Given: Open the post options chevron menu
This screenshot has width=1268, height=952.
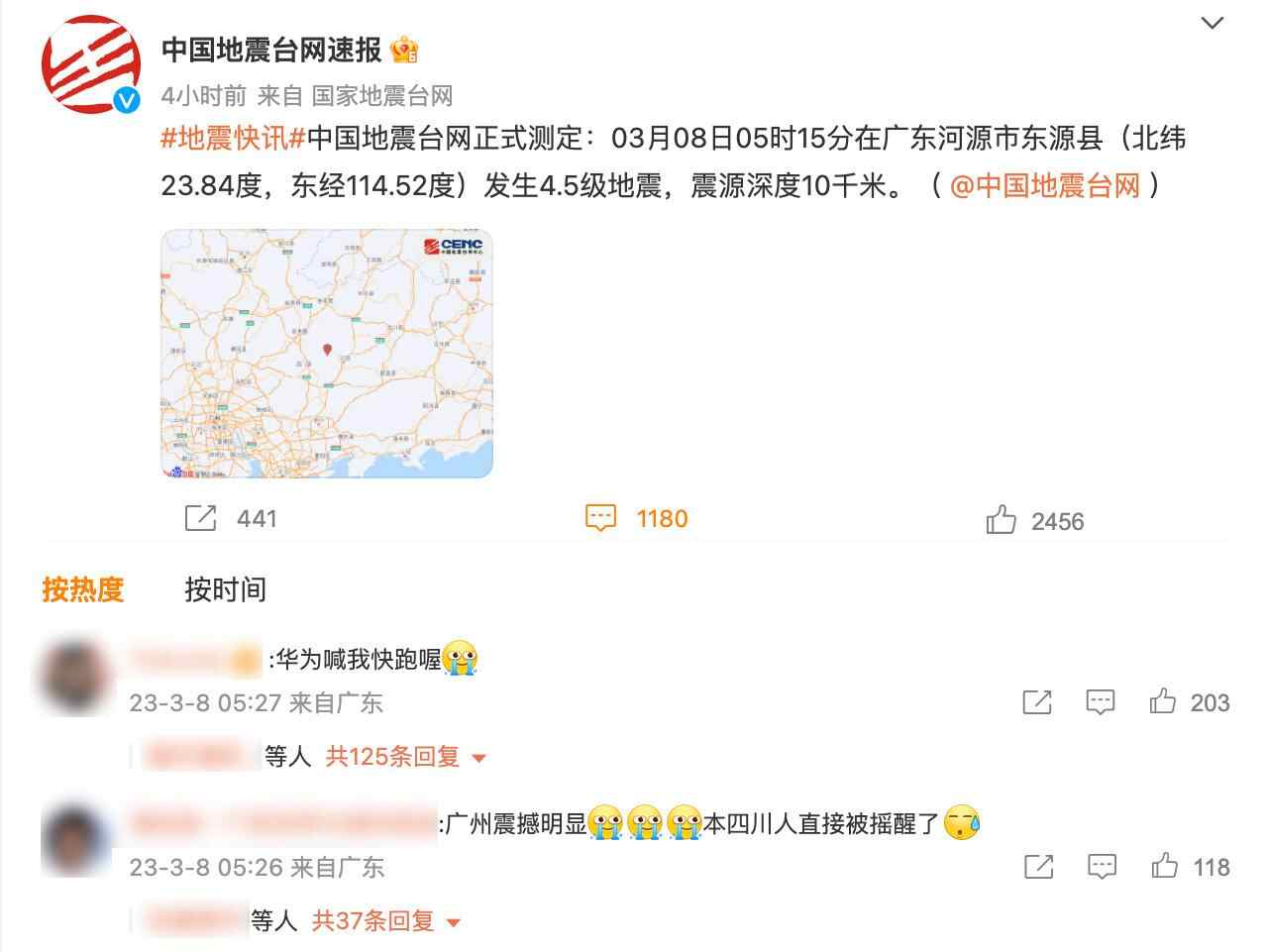Looking at the screenshot, I should click(1212, 23).
